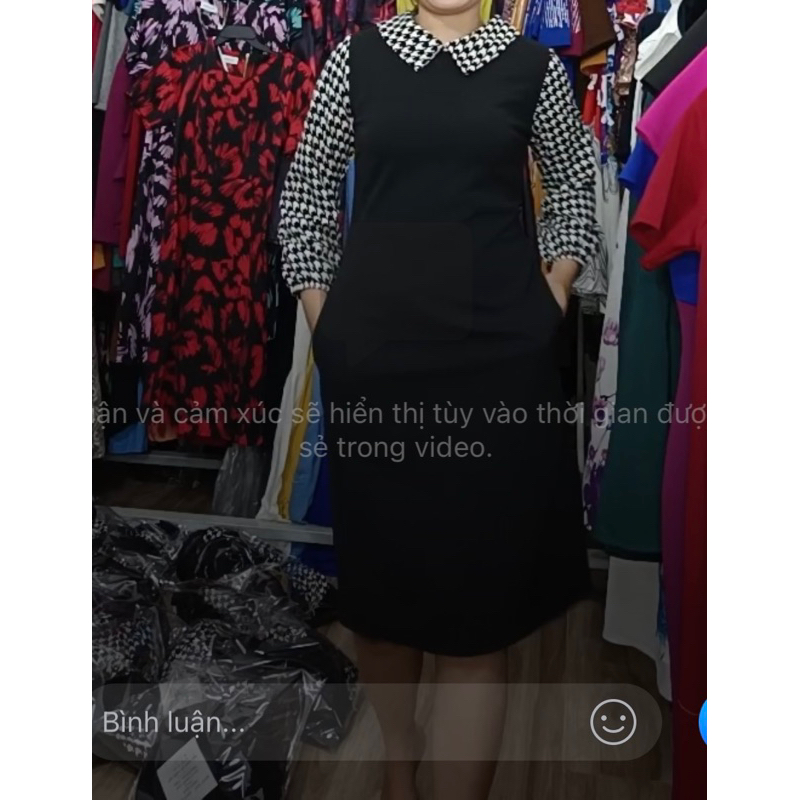
Task: Open the Bình luận comment field
Action: 300,722
